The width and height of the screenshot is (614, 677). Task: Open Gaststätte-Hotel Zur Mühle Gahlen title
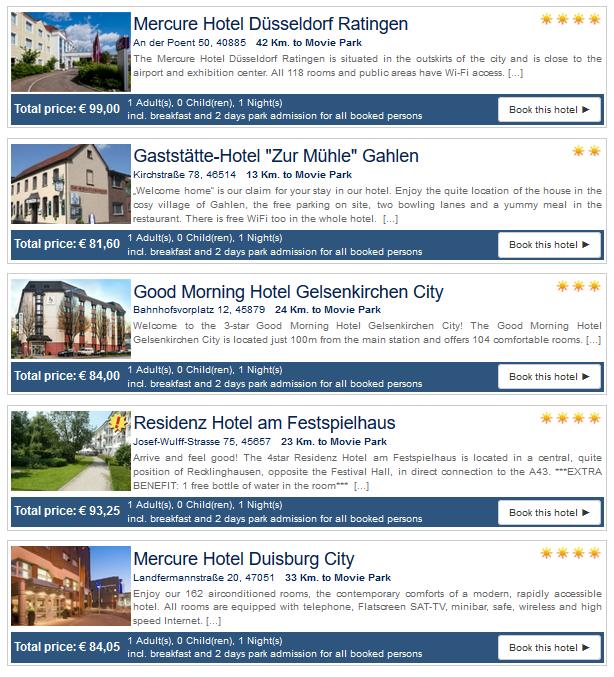(x=276, y=156)
